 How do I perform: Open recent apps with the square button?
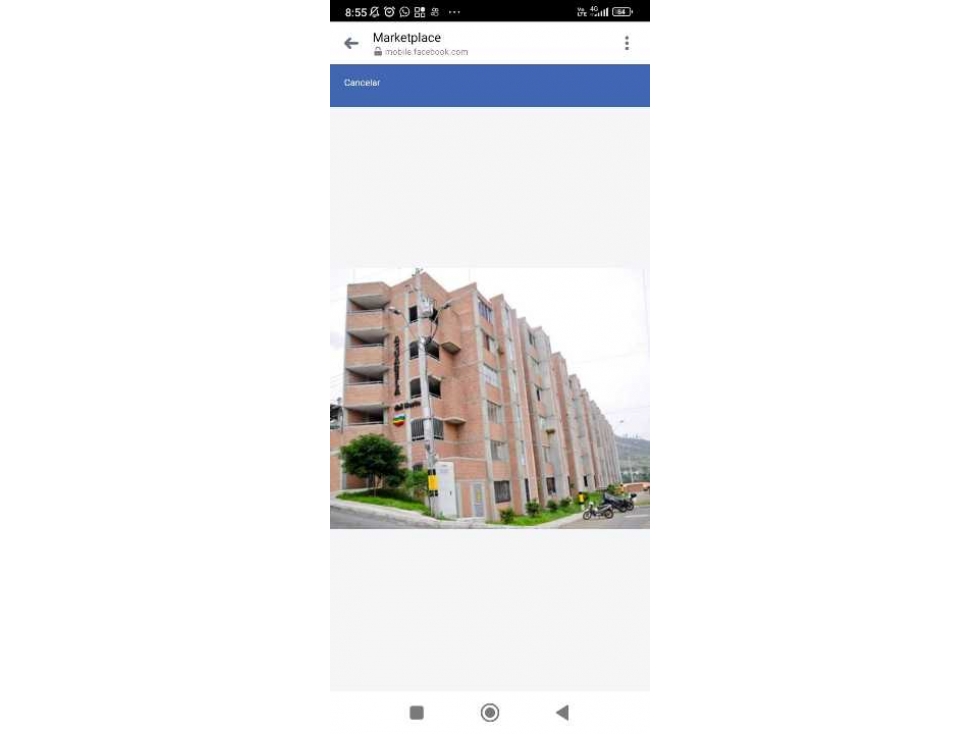(417, 712)
